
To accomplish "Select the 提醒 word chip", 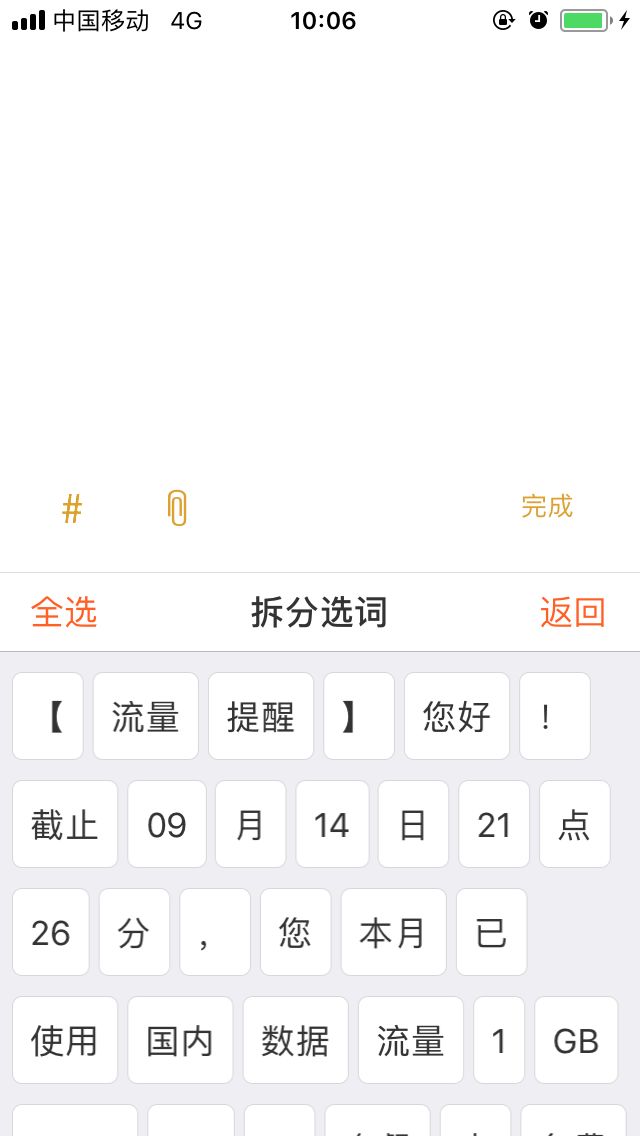I will 260,716.
